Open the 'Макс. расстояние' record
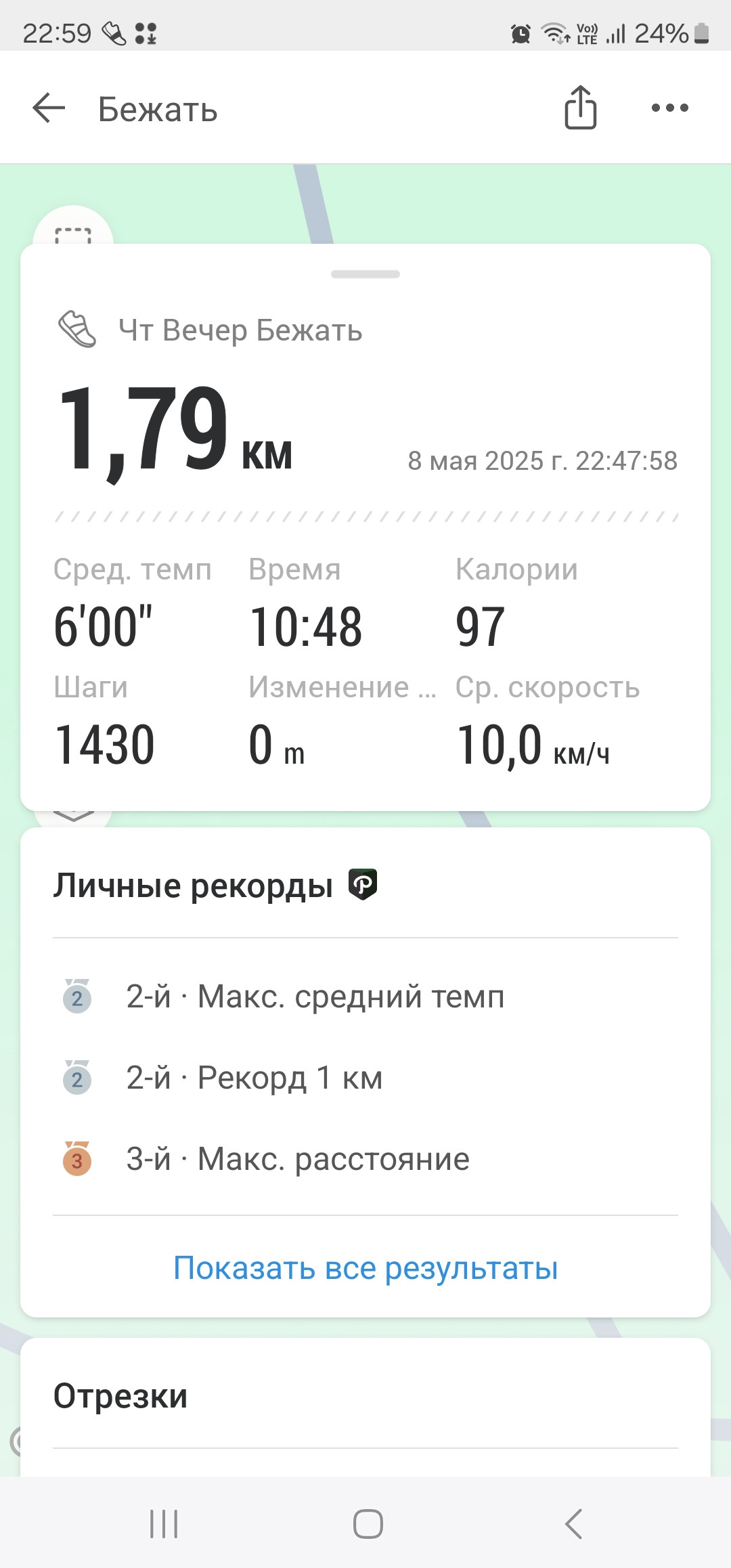 (x=365, y=1159)
